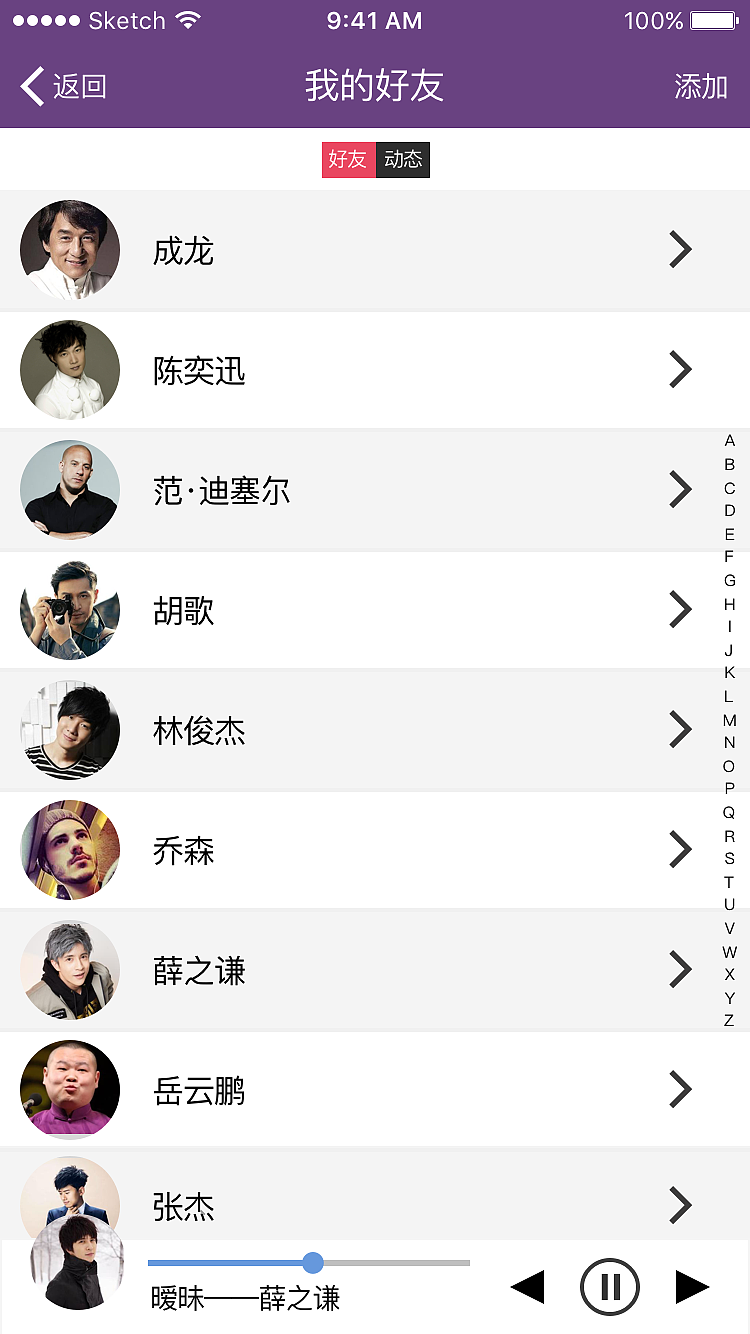The image size is (750, 1334).
Task: Tap the white back arrow chevron
Action: pos(31,88)
